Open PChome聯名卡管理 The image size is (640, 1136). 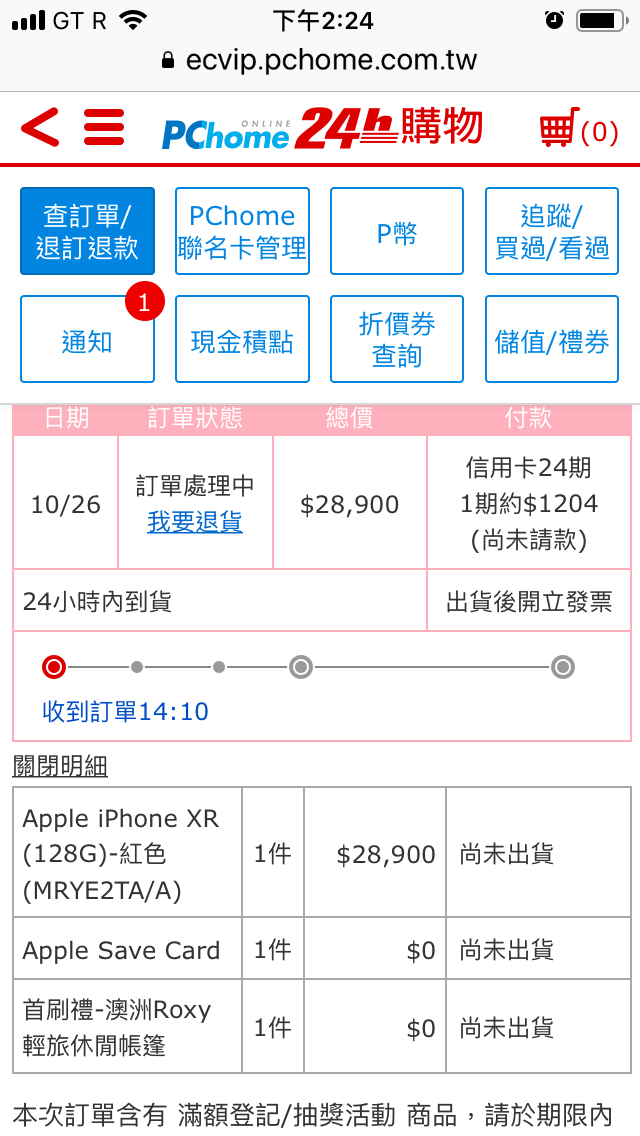tap(242, 231)
